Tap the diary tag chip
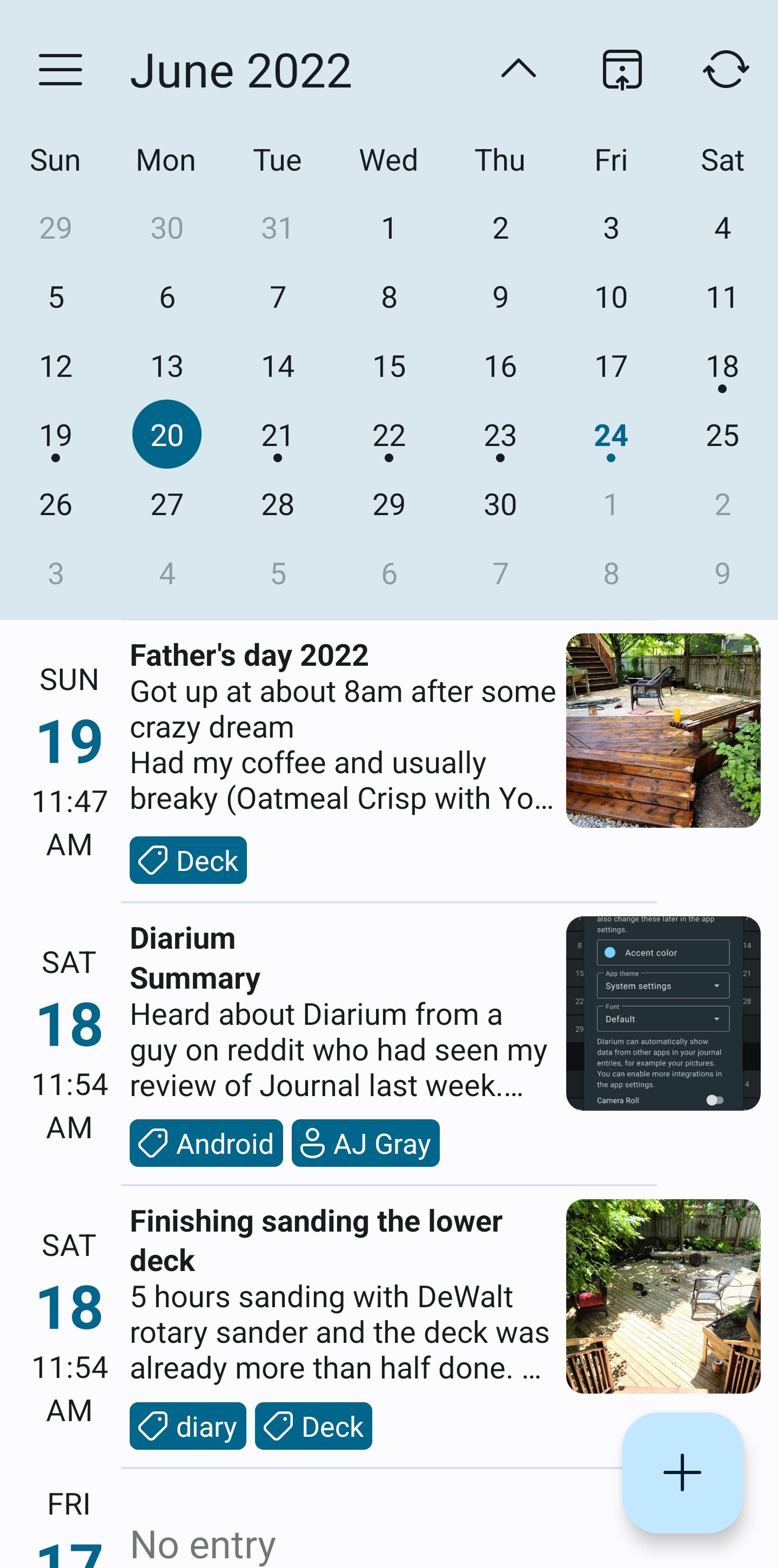Image resolution: width=778 pixels, height=1568 pixels. point(187,1427)
